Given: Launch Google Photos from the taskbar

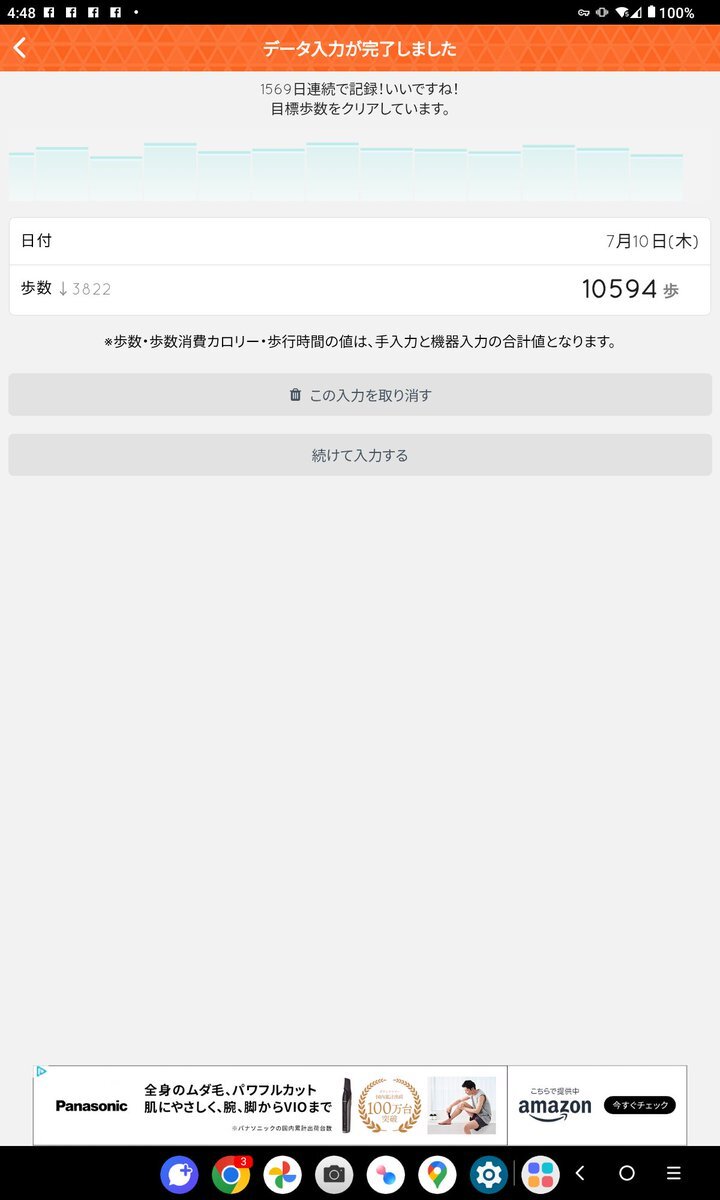Looking at the screenshot, I should click(x=283, y=1174).
